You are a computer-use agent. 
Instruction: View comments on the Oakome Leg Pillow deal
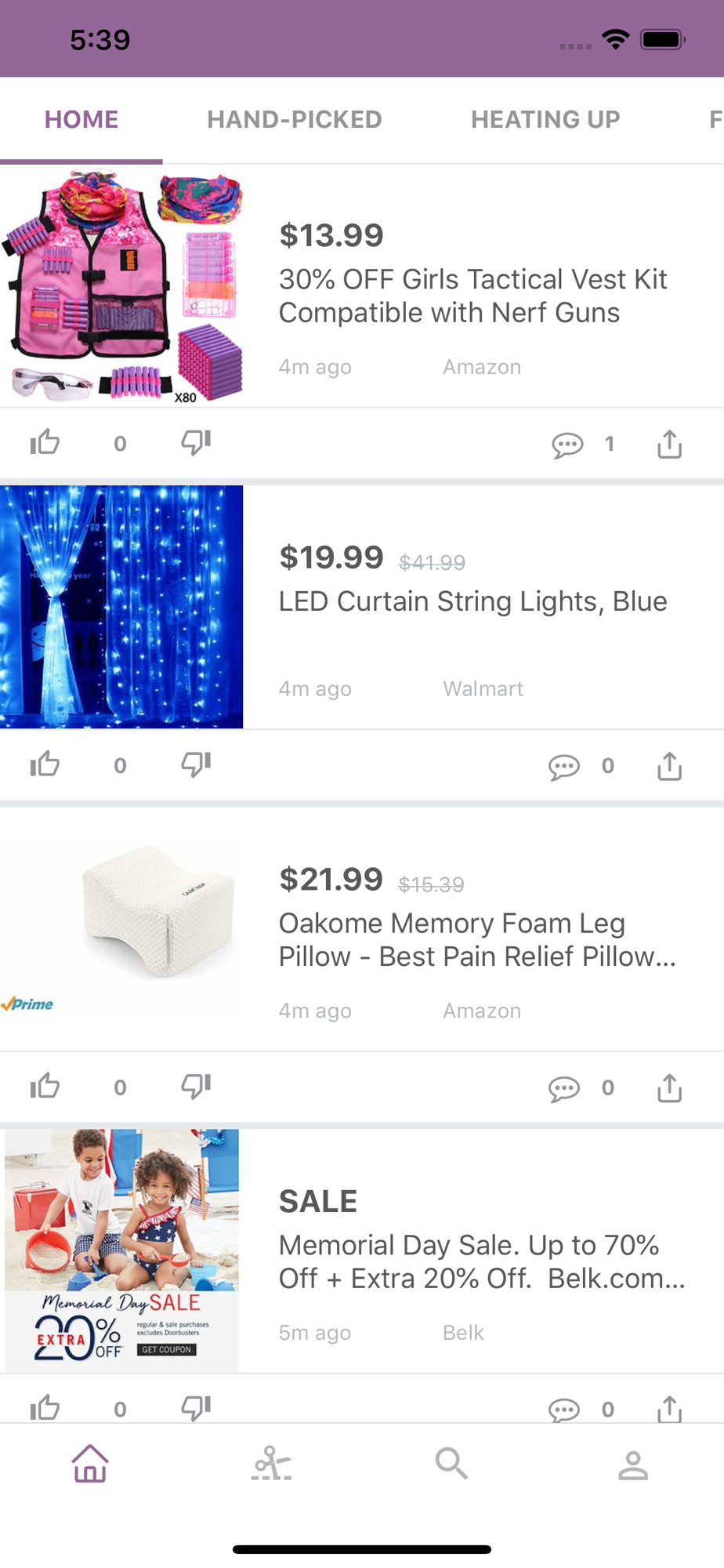[x=564, y=1088]
